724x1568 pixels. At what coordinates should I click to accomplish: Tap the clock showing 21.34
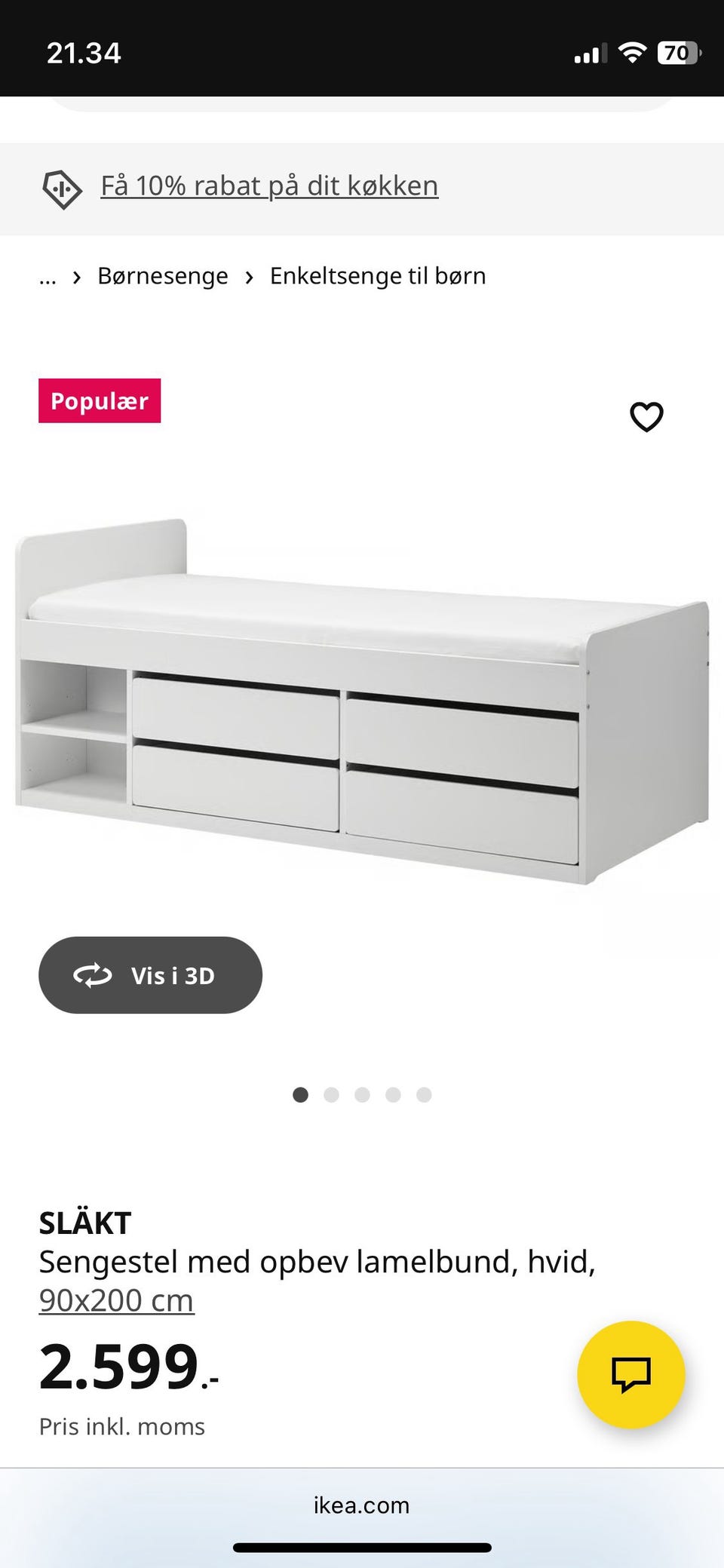(x=83, y=53)
